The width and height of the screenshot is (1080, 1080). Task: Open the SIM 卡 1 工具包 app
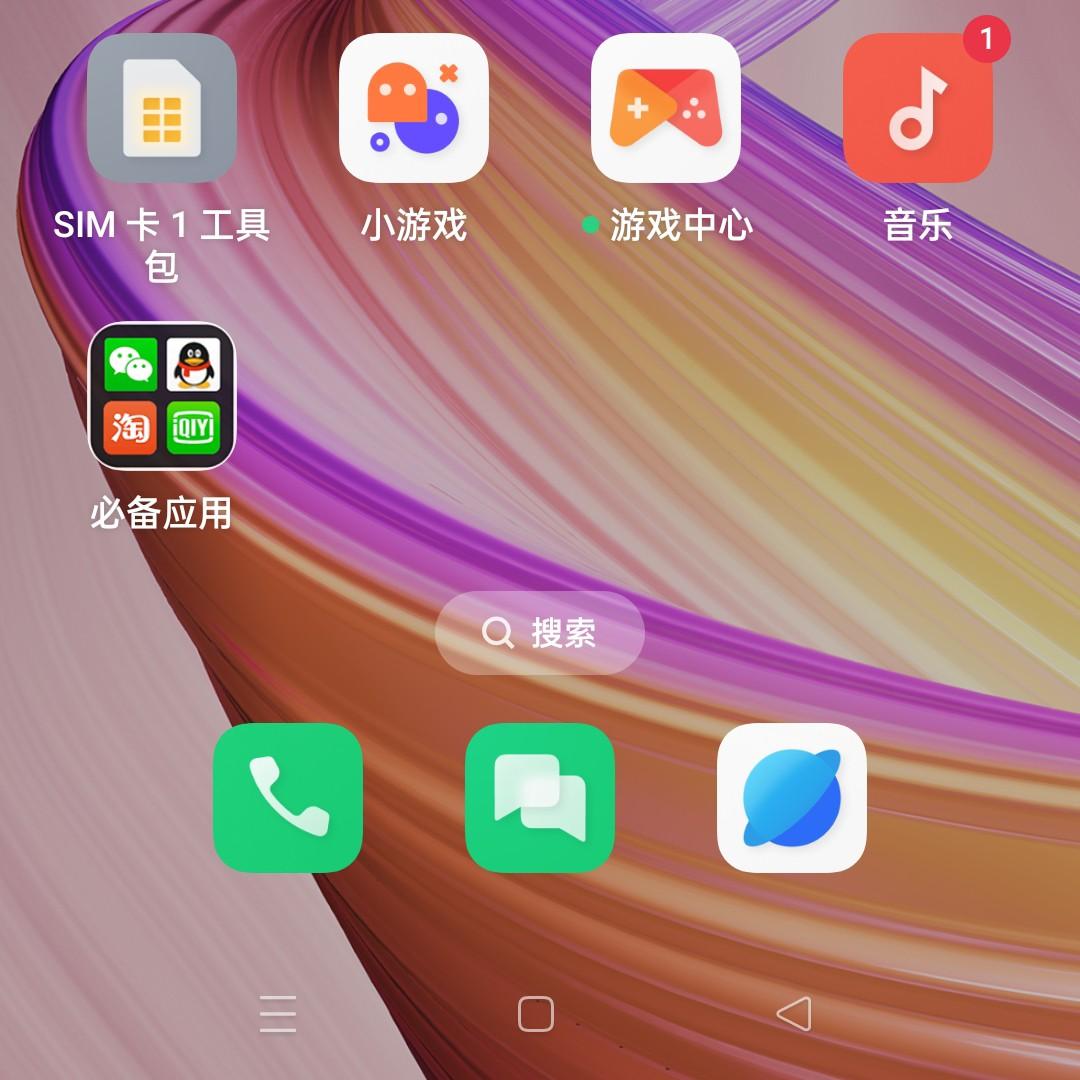point(162,108)
